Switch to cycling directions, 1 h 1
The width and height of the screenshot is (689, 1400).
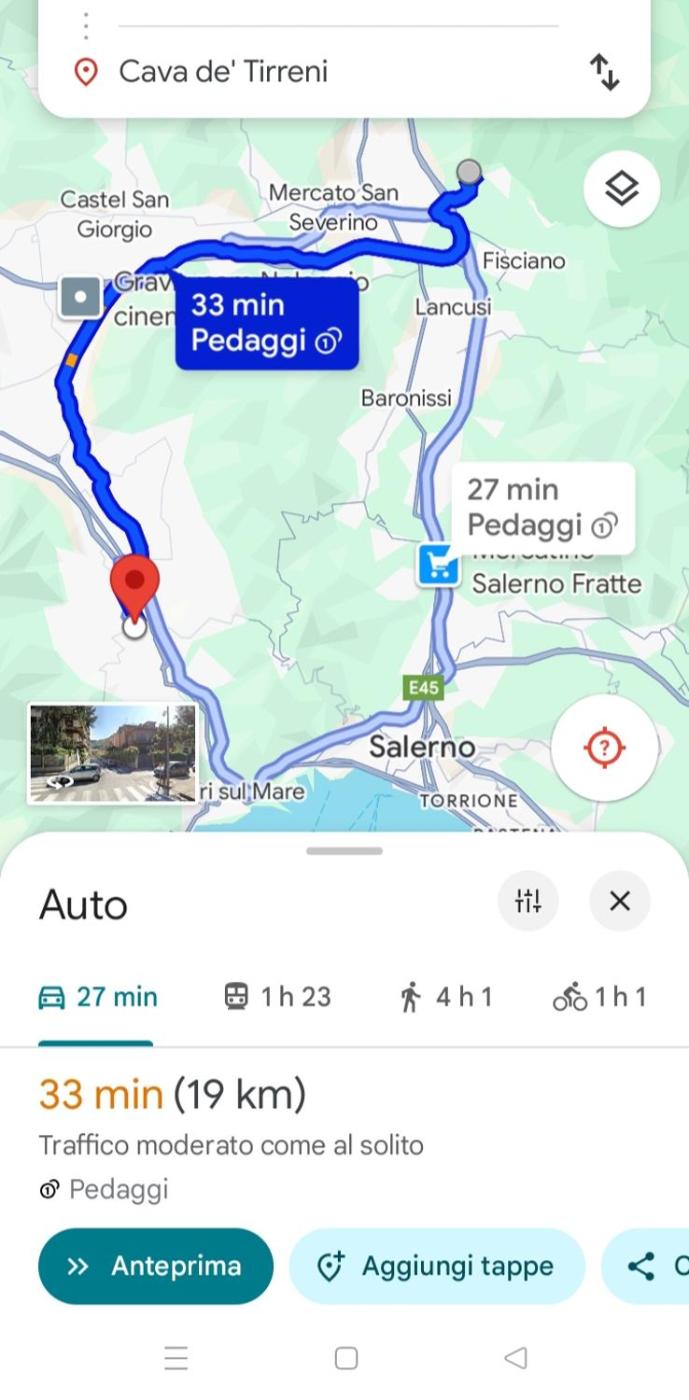(x=600, y=997)
